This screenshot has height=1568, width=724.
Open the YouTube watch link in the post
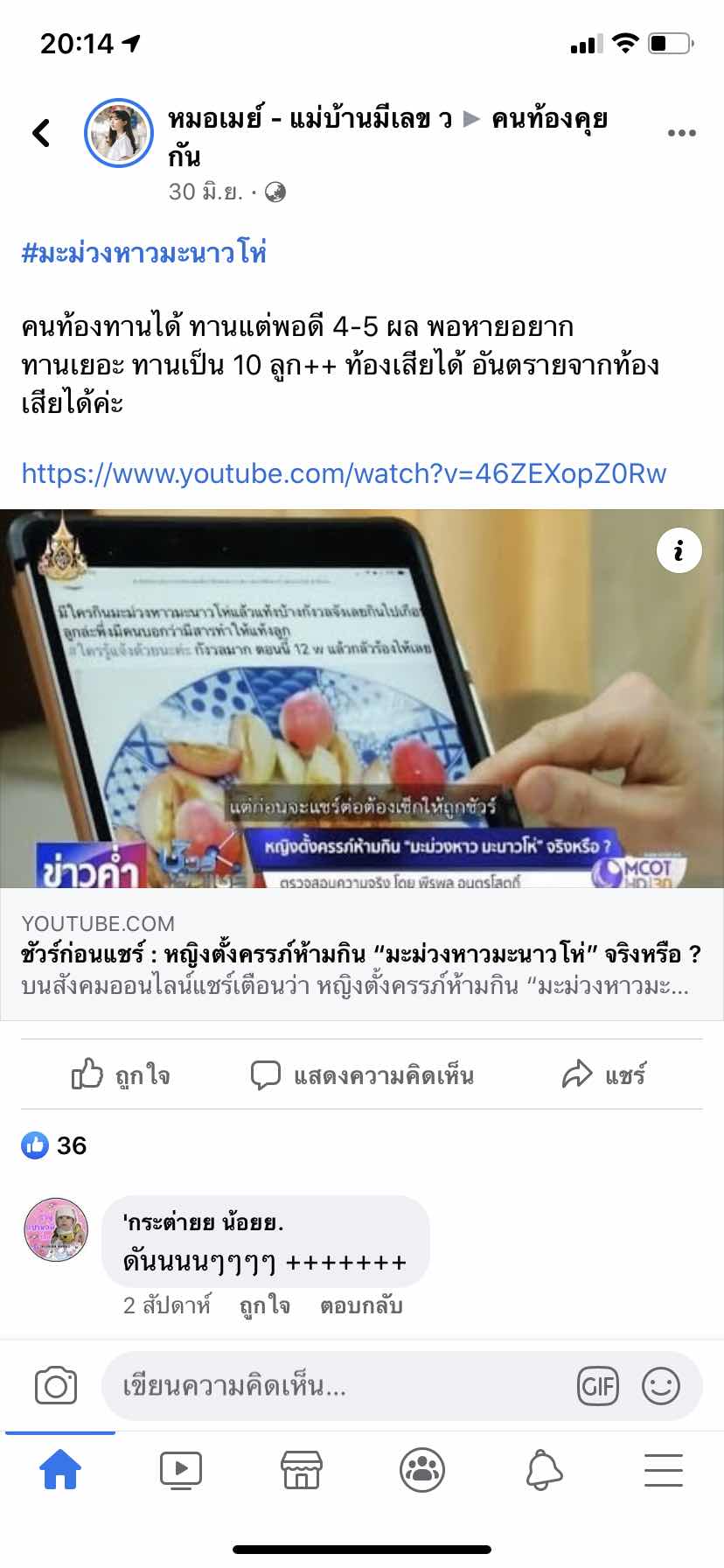click(x=344, y=473)
